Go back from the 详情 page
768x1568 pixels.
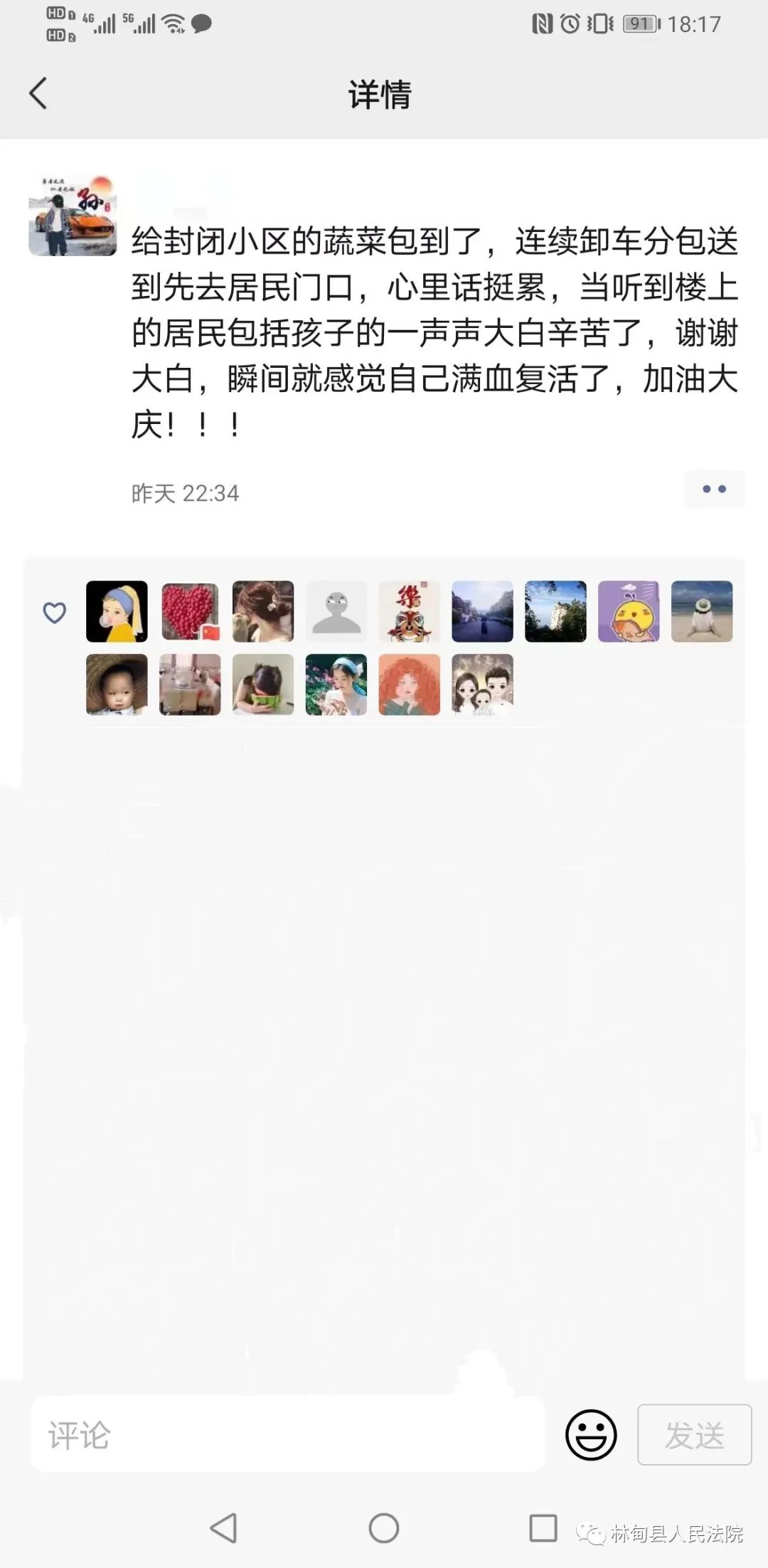coord(38,93)
